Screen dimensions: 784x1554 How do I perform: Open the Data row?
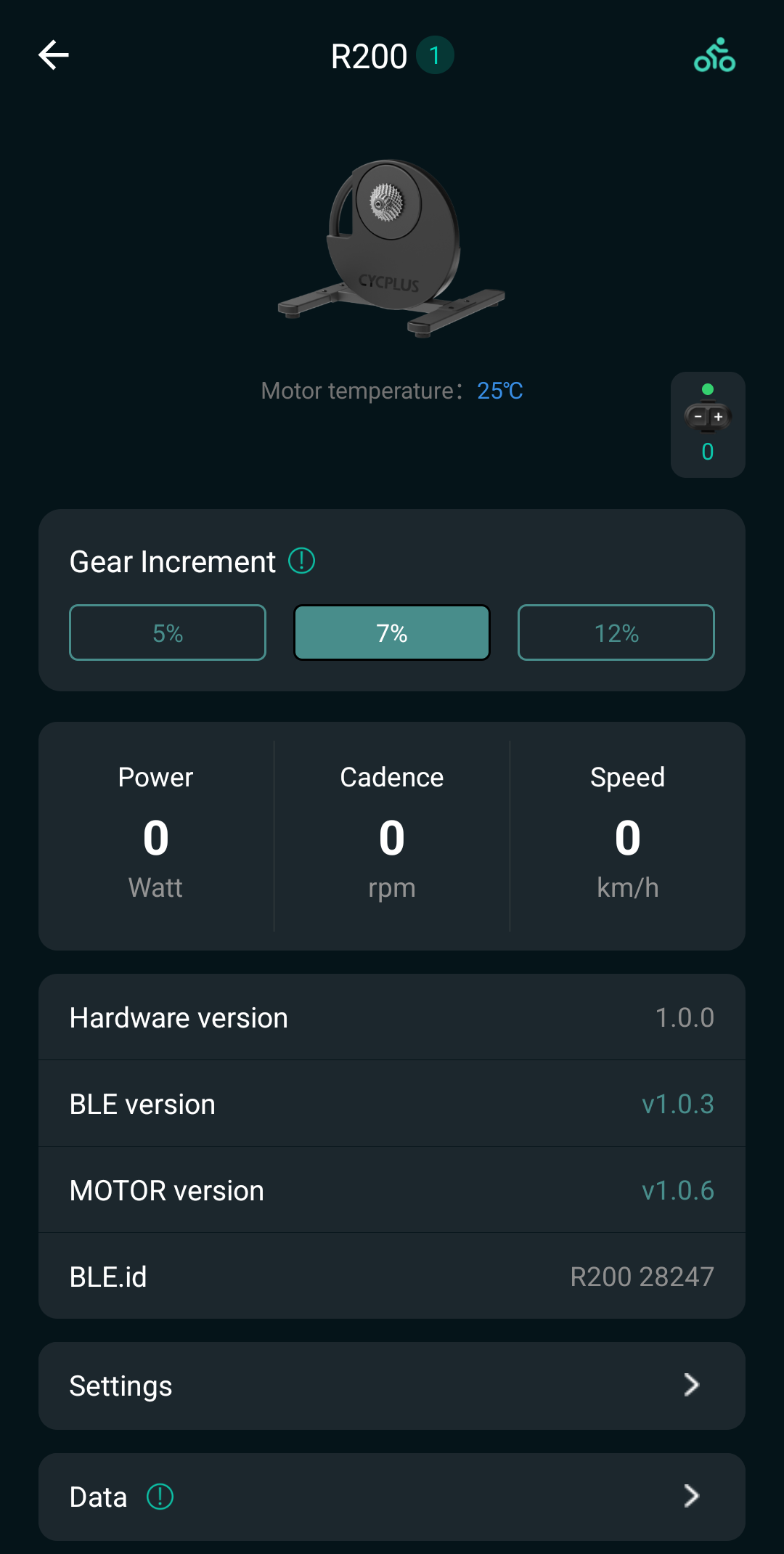(x=392, y=1497)
